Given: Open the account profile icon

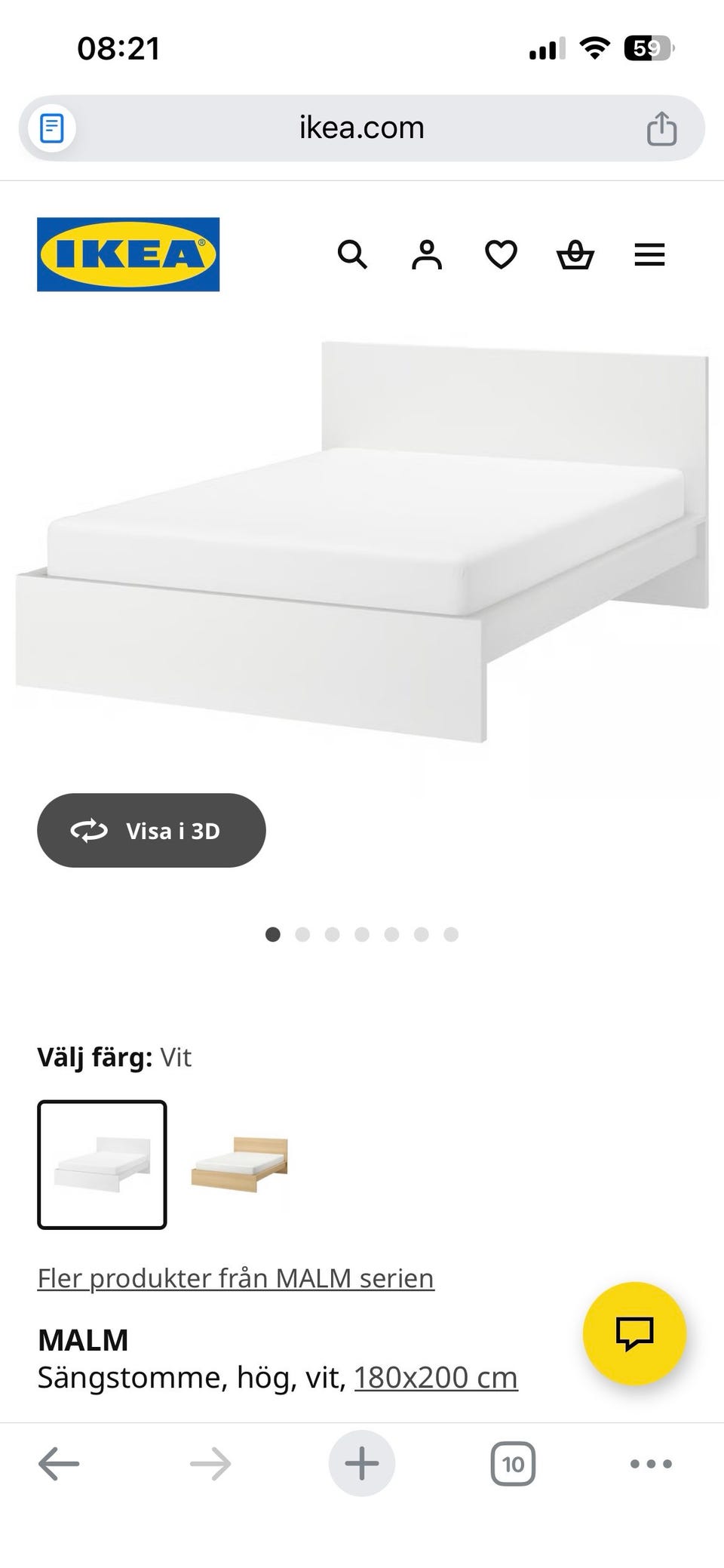Looking at the screenshot, I should click(427, 255).
